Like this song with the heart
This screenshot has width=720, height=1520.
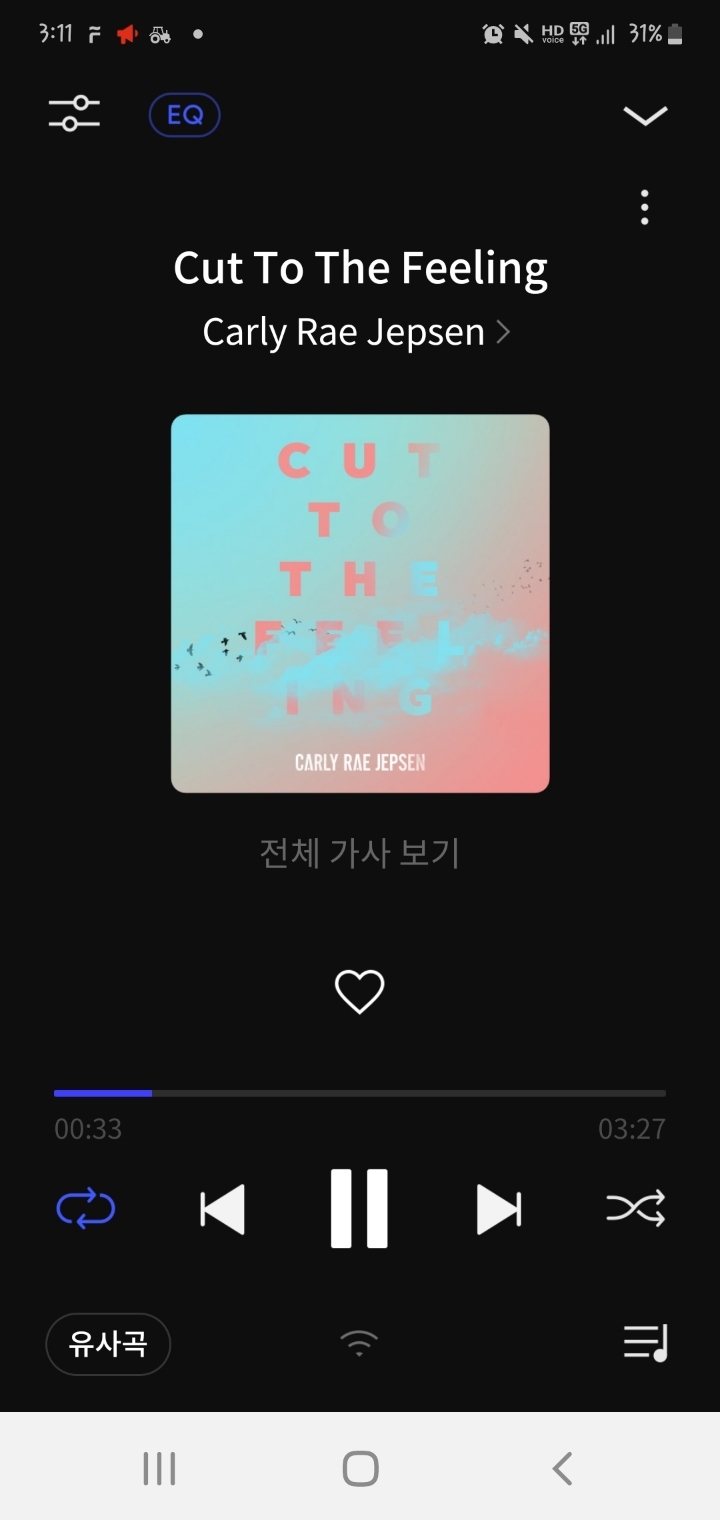pos(359,992)
